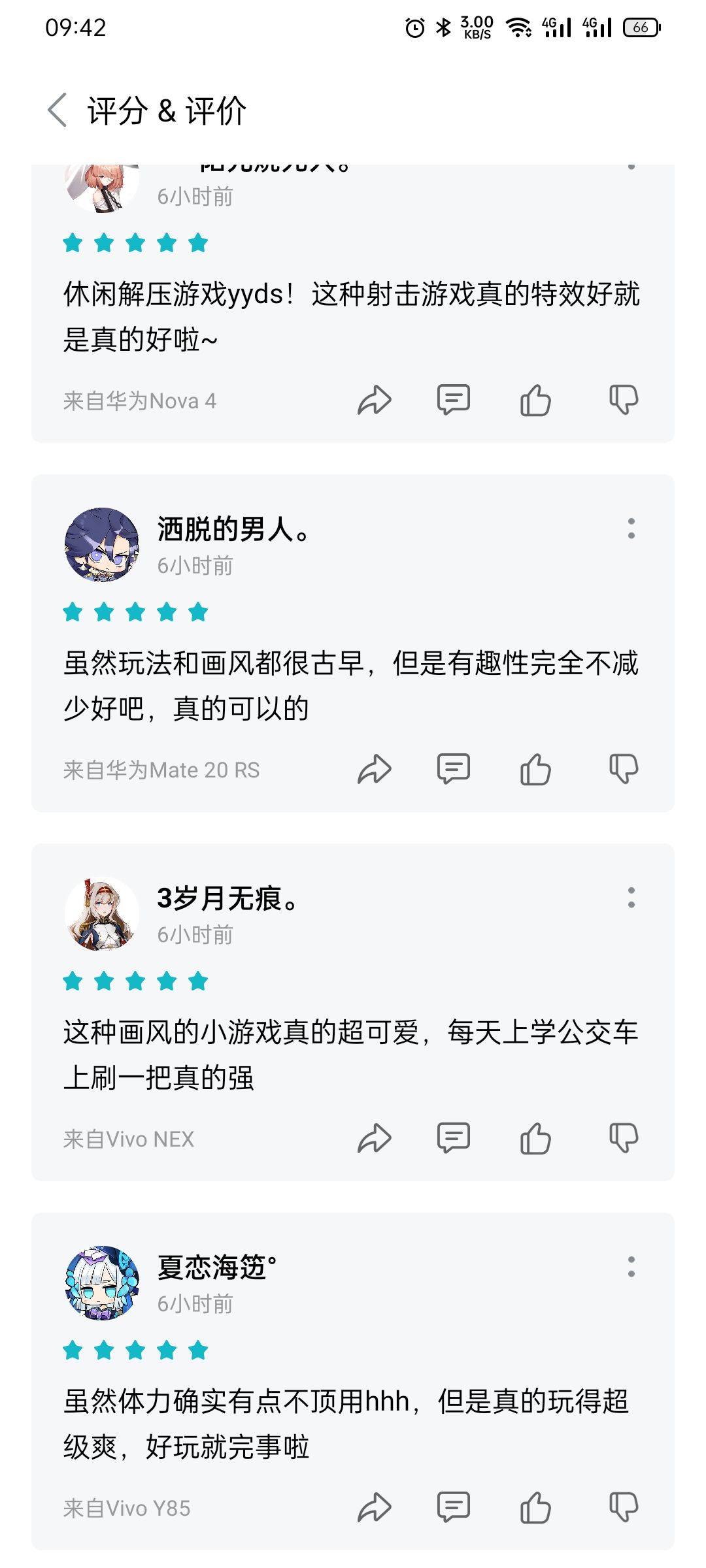Like the review by 3岁月无痕。

(x=535, y=1138)
